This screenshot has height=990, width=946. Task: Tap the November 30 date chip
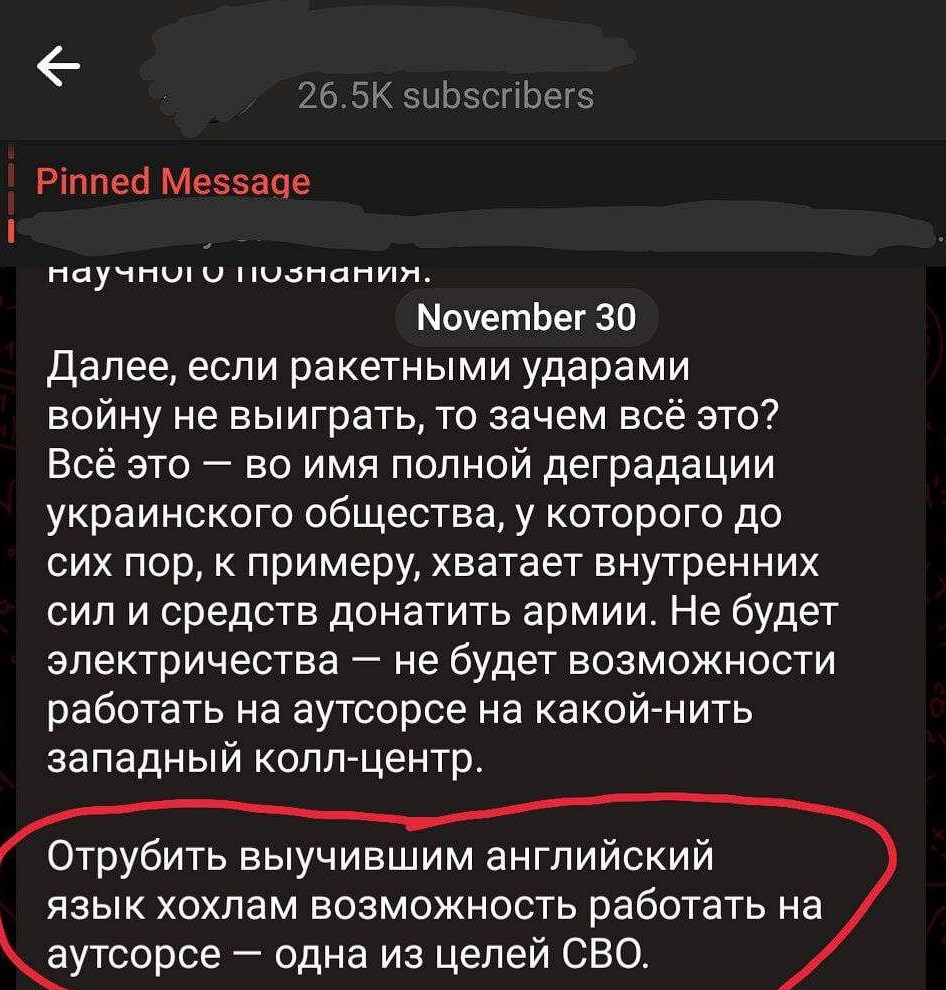pyautogui.click(x=526, y=318)
